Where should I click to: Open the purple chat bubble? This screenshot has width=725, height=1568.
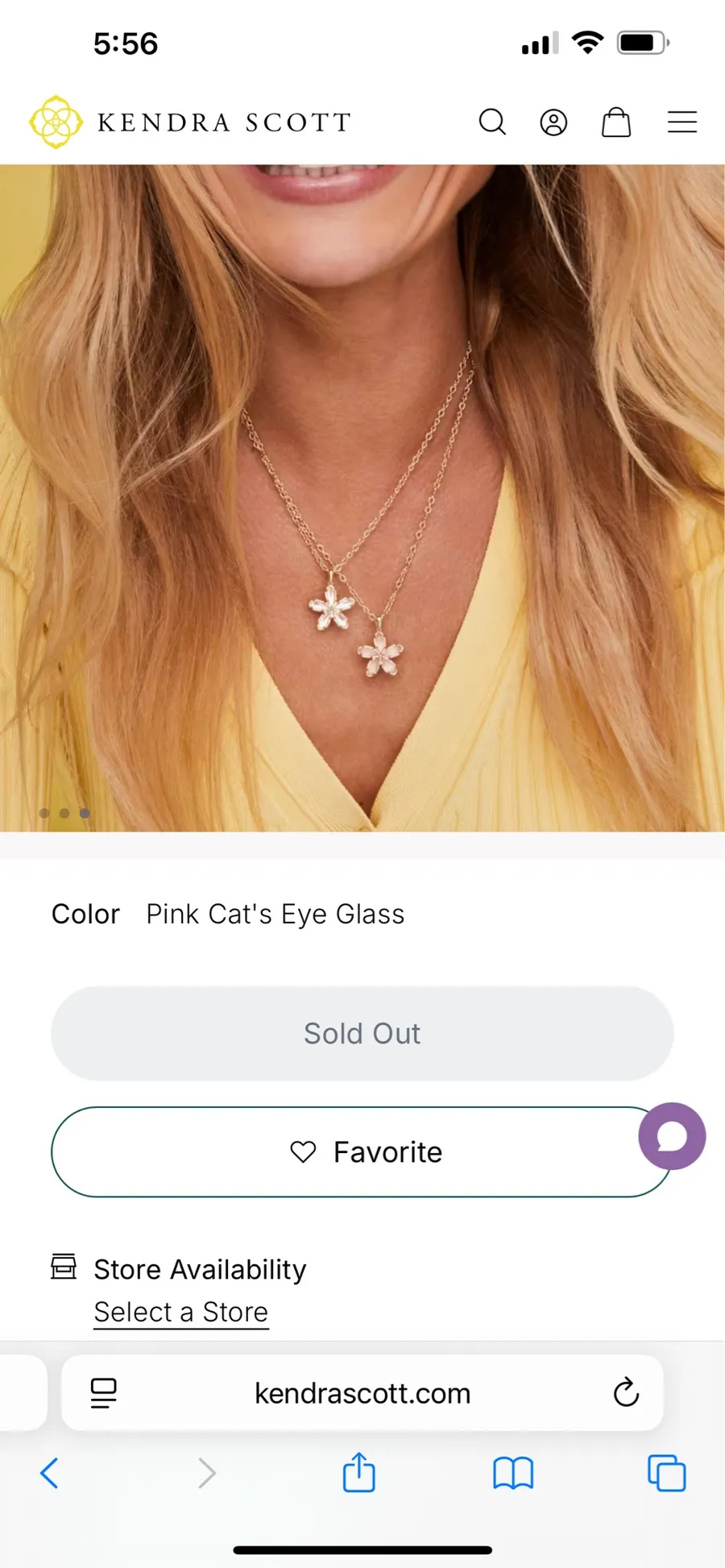tap(672, 1136)
